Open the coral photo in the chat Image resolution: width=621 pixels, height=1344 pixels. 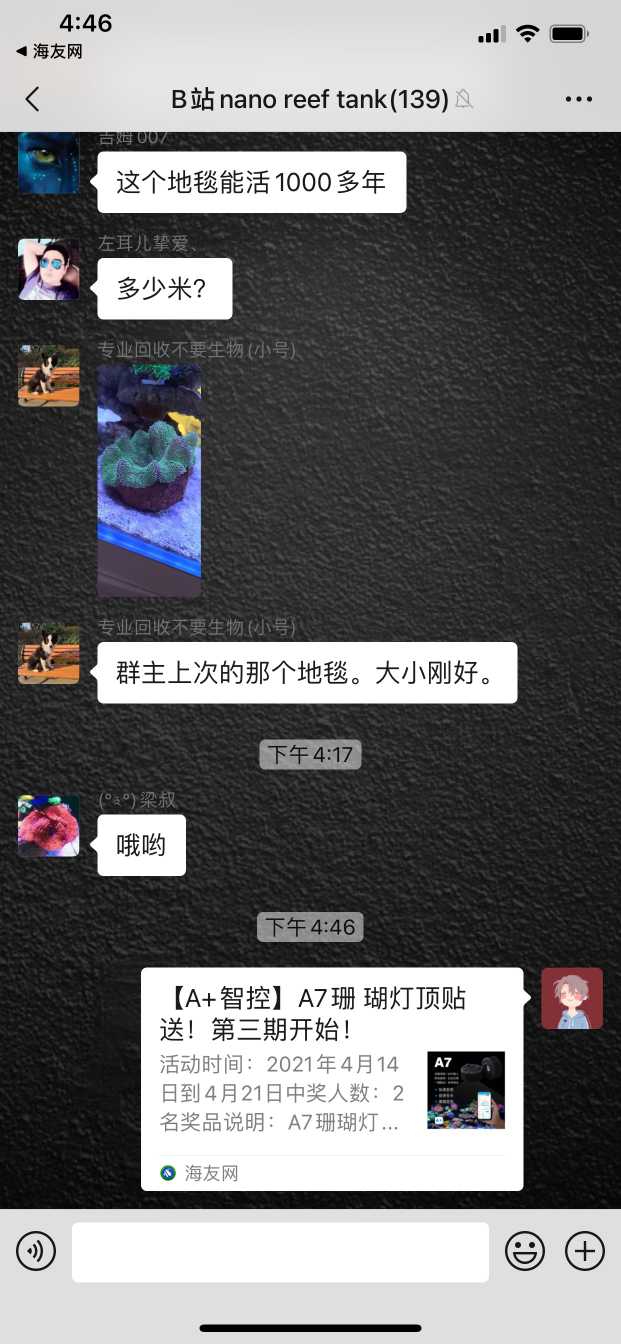(x=149, y=480)
